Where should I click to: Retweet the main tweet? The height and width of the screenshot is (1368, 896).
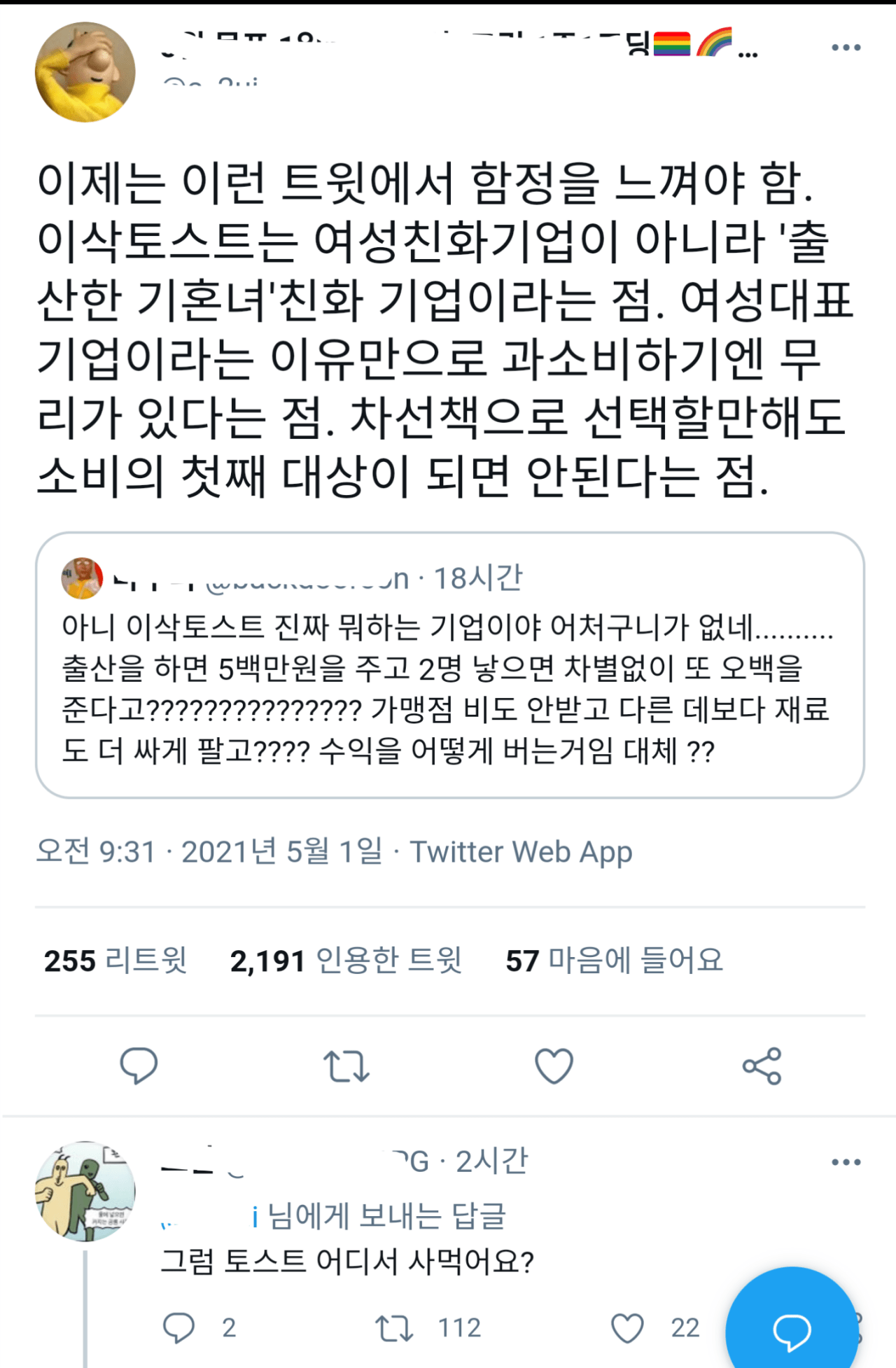(346, 1066)
